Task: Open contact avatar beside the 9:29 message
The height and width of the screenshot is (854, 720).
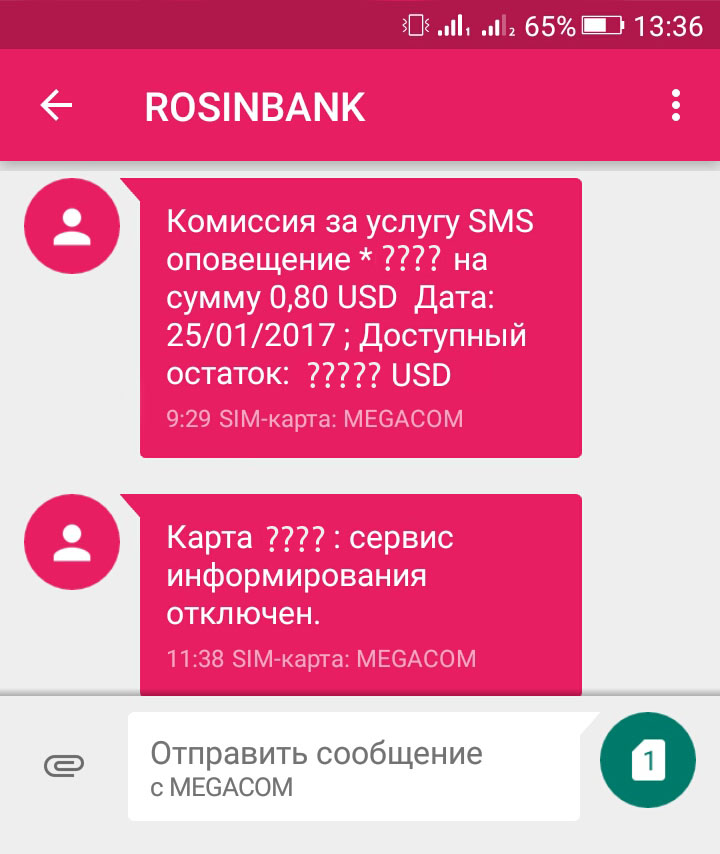Action: pyautogui.click(x=72, y=228)
